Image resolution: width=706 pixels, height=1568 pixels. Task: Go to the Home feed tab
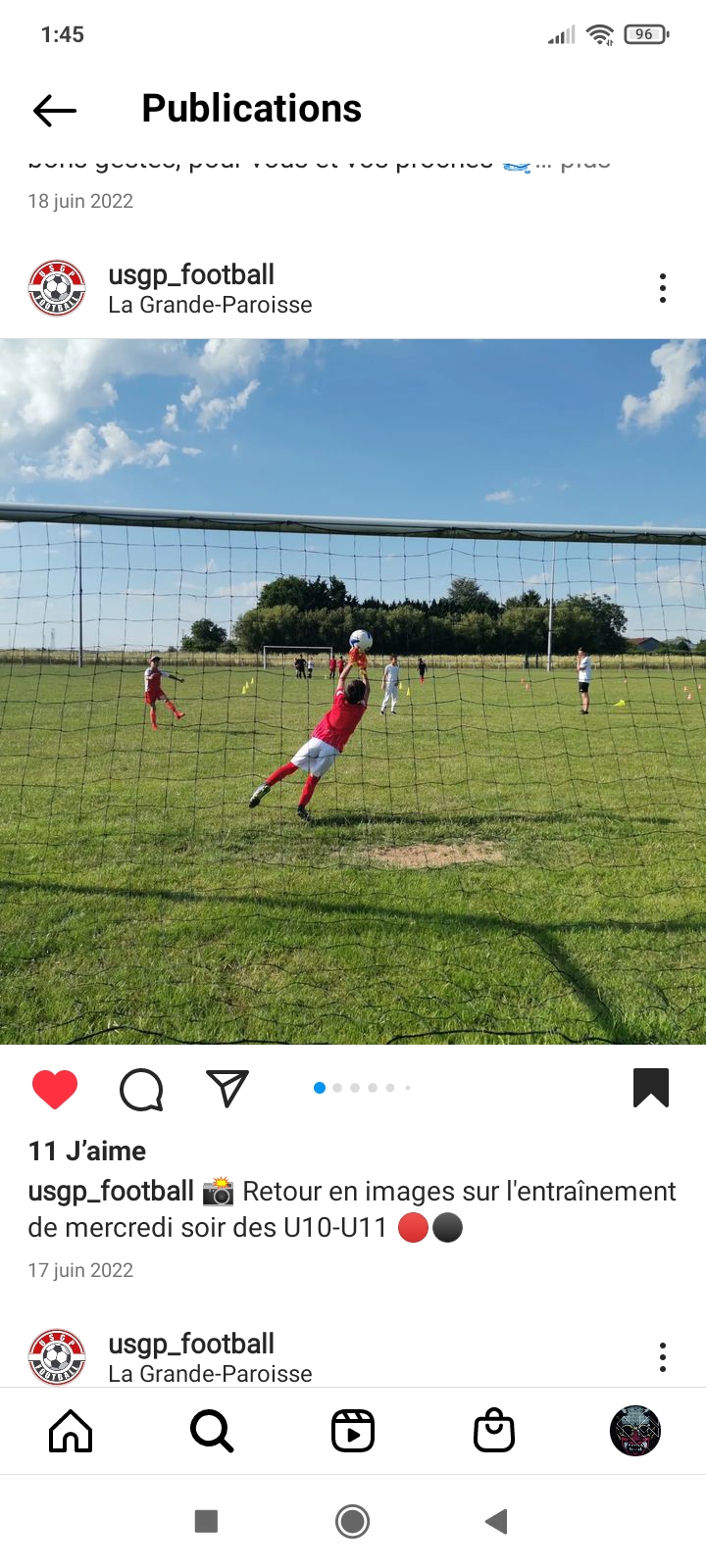coord(71,1432)
